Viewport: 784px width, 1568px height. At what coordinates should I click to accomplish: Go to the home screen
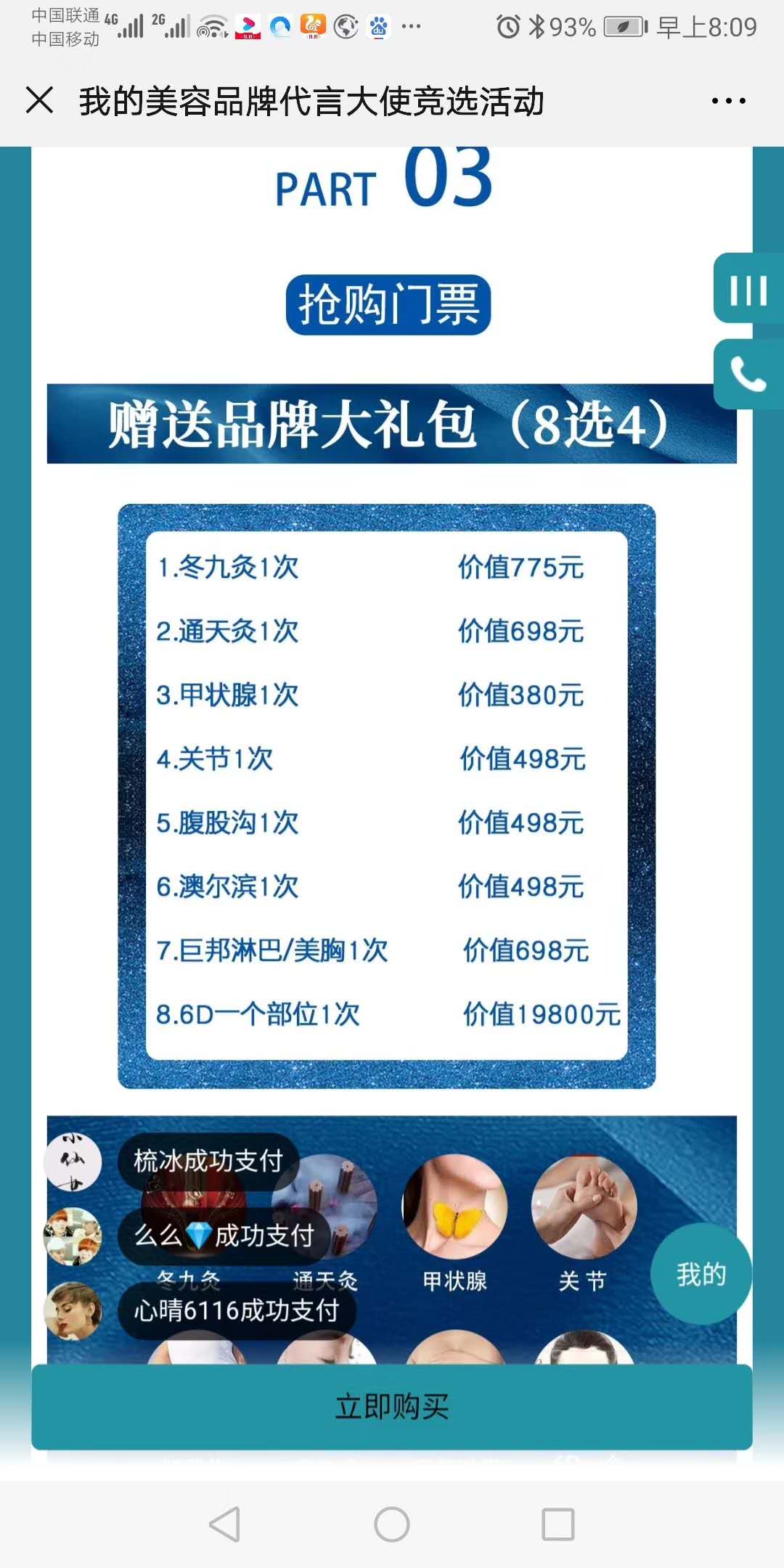(x=392, y=1524)
